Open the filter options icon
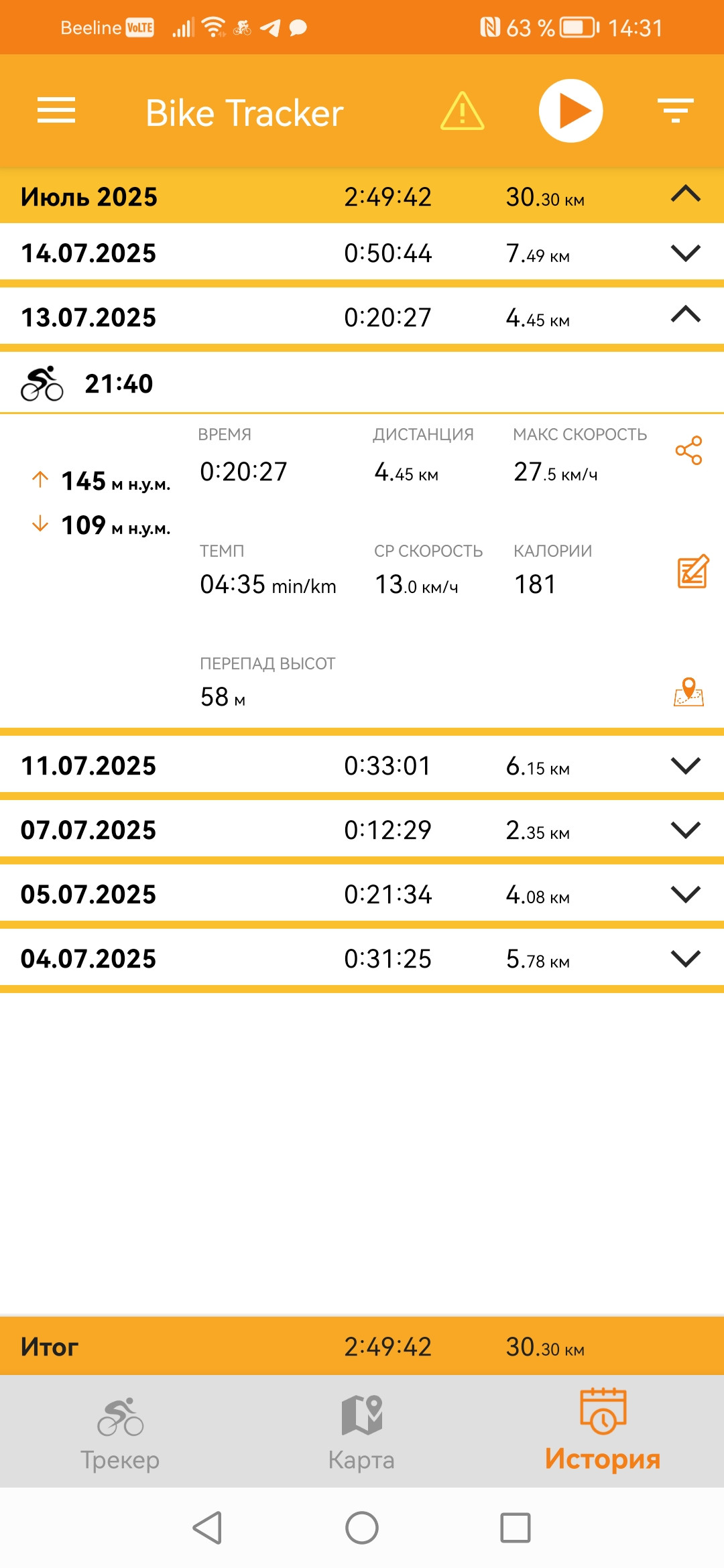The height and width of the screenshot is (1568, 724). pyautogui.click(x=675, y=111)
